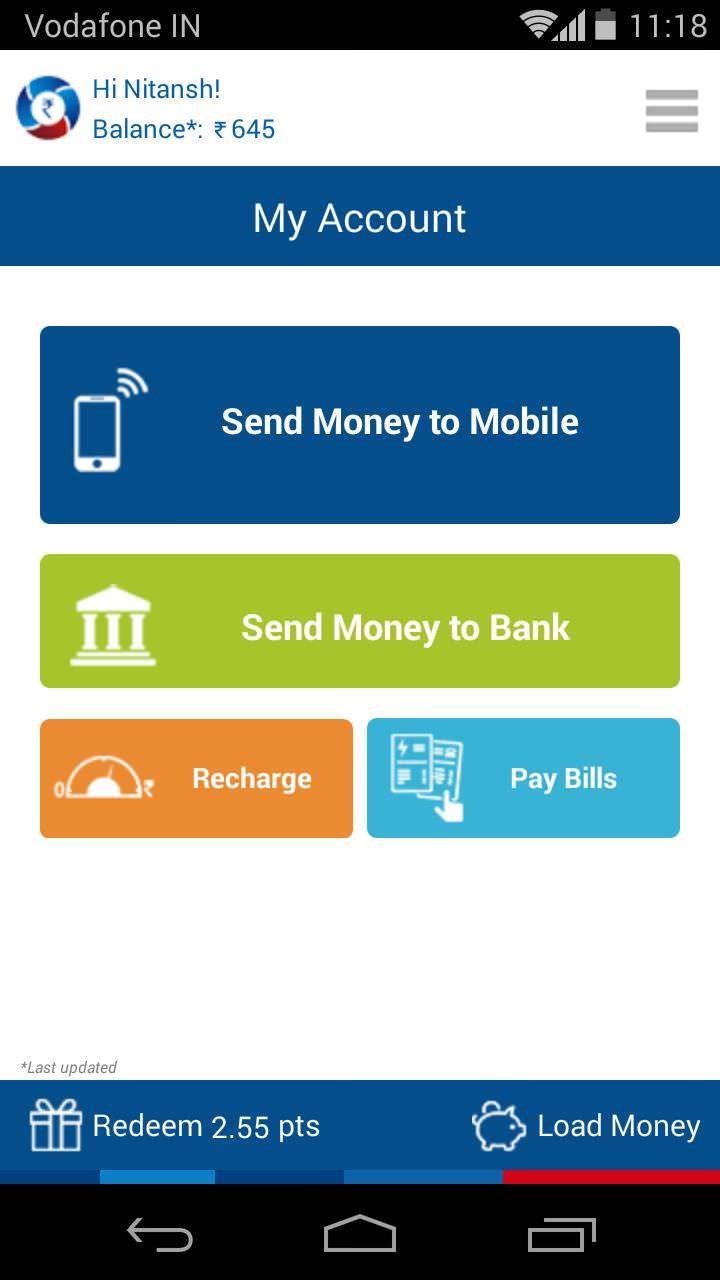Open Pay Bills
The height and width of the screenshot is (1280, 720).
tap(523, 778)
